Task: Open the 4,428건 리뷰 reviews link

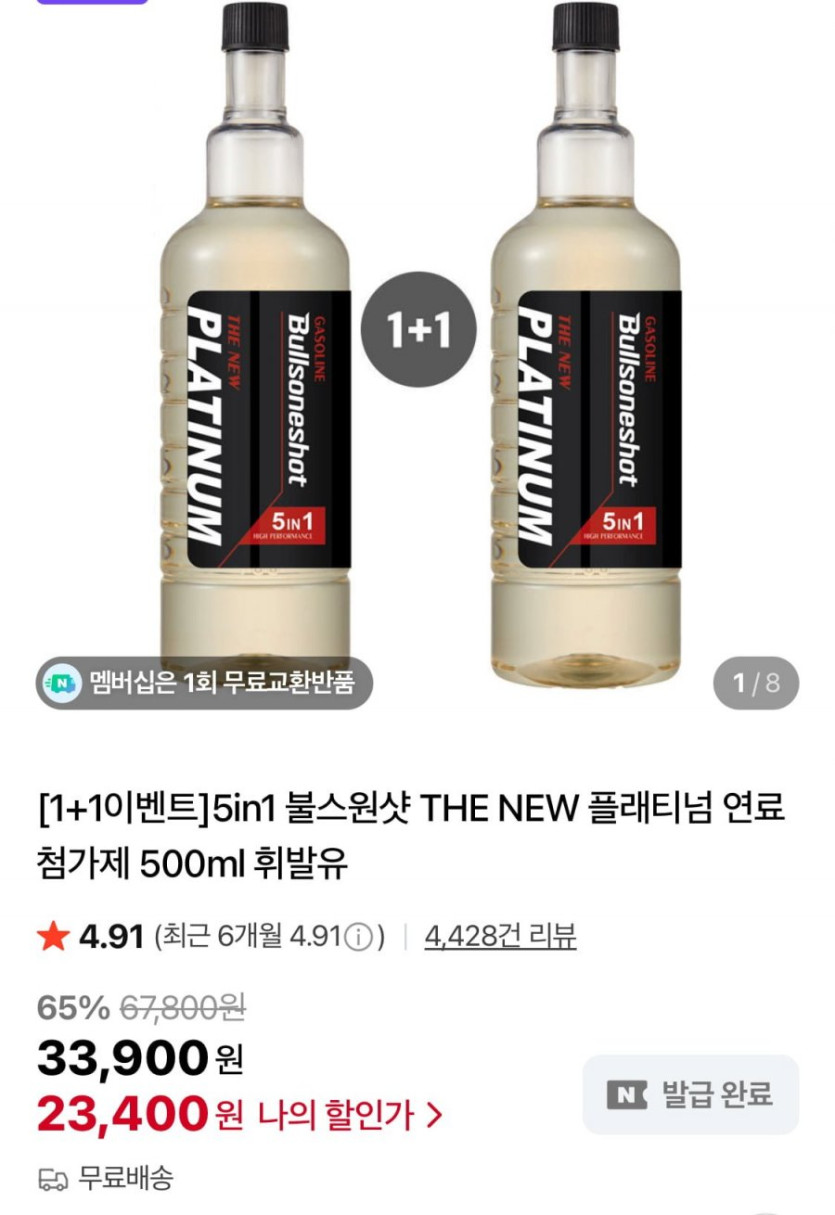Action: coord(500,937)
